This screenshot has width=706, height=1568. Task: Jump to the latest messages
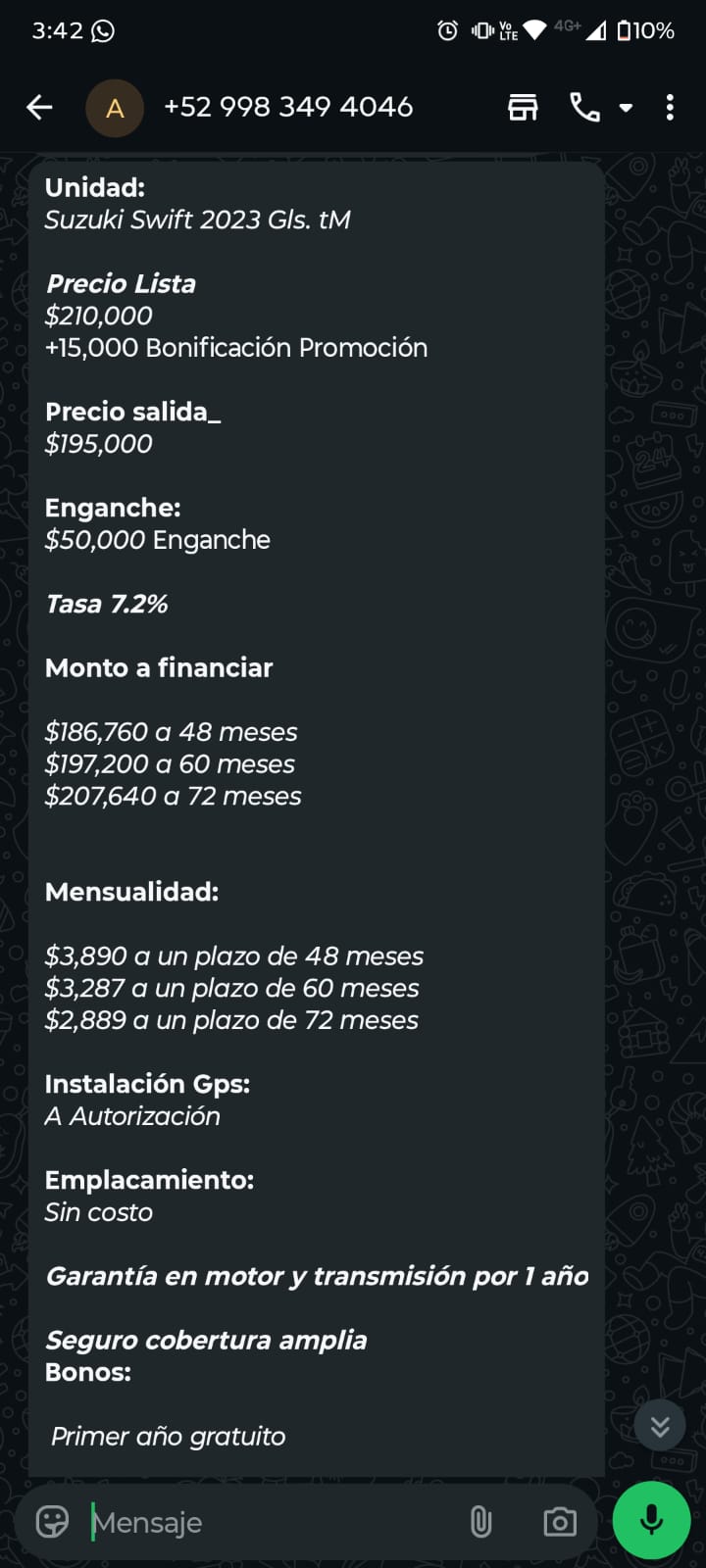pos(660,1427)
